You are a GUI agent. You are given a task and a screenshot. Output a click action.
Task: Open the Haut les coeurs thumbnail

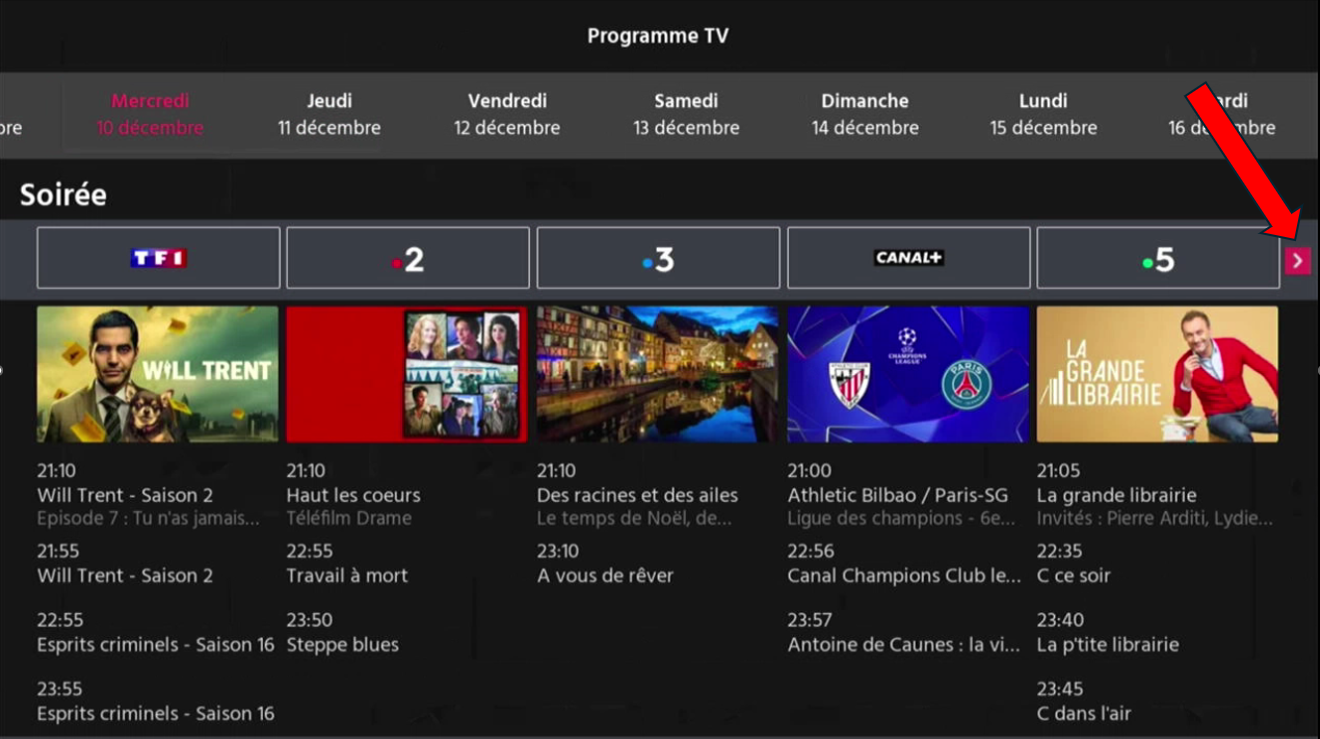coord(407,374)
